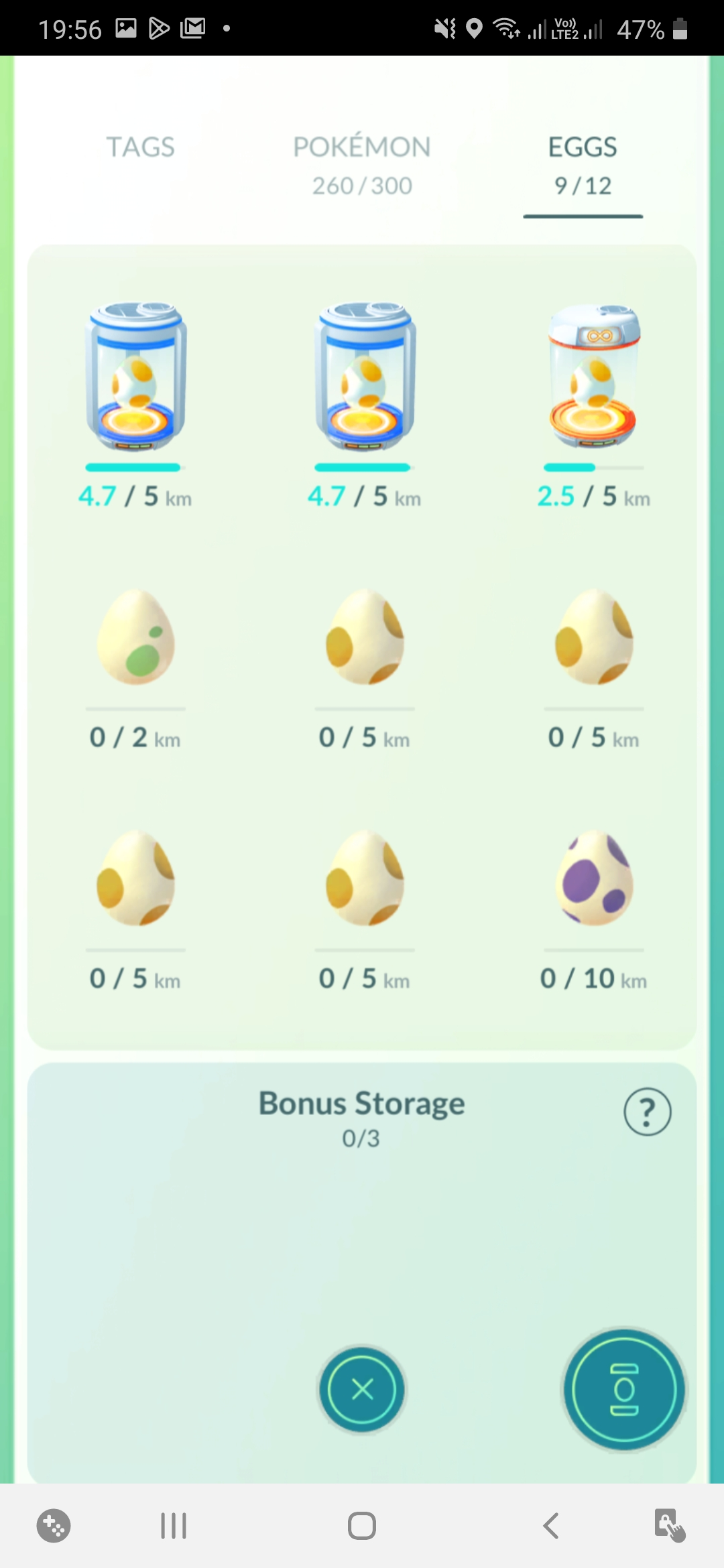Close the egg inventory screen

point(362,1390)
